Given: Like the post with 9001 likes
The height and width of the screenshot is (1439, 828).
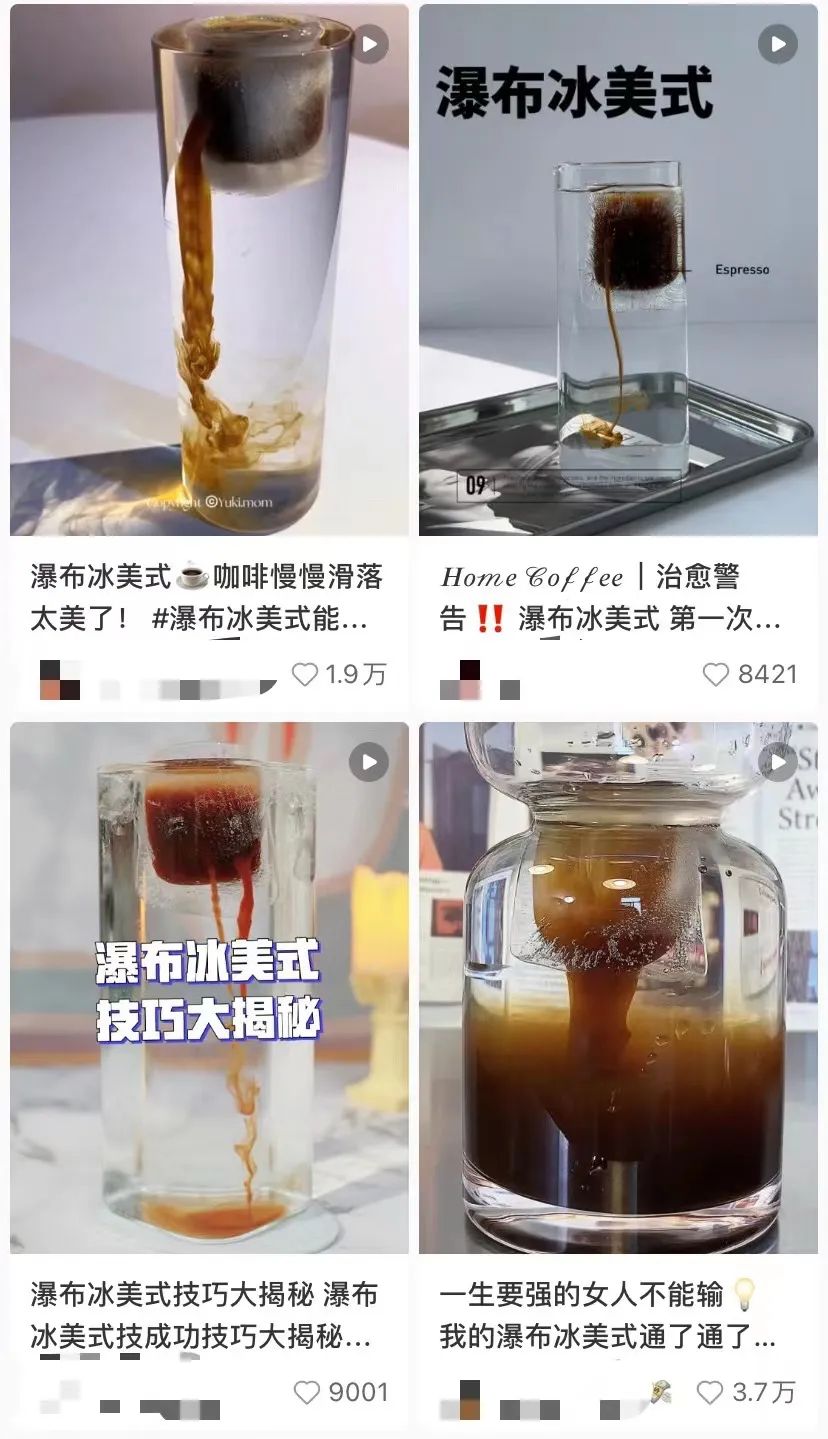Looking at the screenshot, I should pyautogui.click(x=307, y=1392).
